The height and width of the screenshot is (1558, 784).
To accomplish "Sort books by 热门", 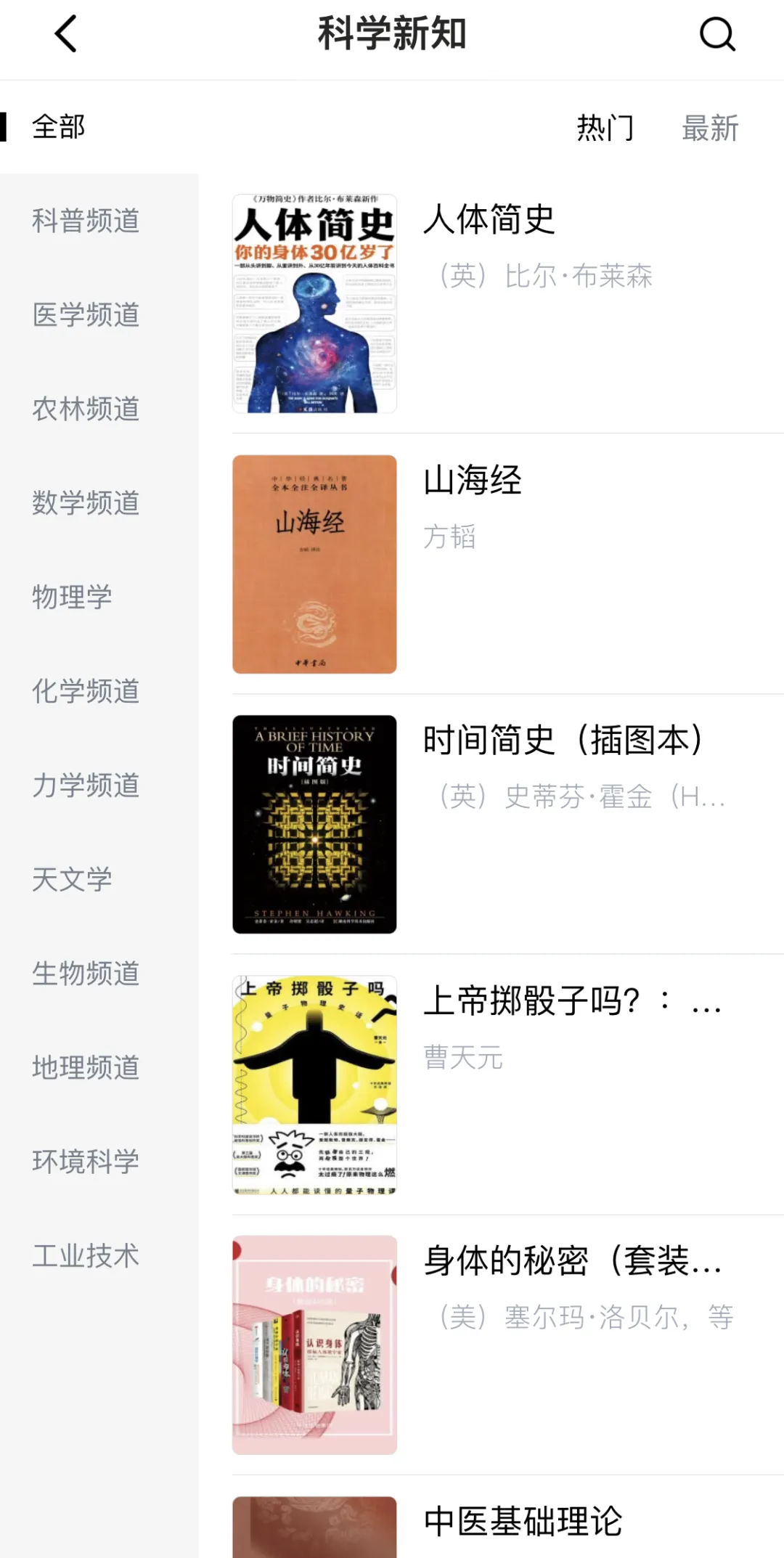I will click(605, 129).
